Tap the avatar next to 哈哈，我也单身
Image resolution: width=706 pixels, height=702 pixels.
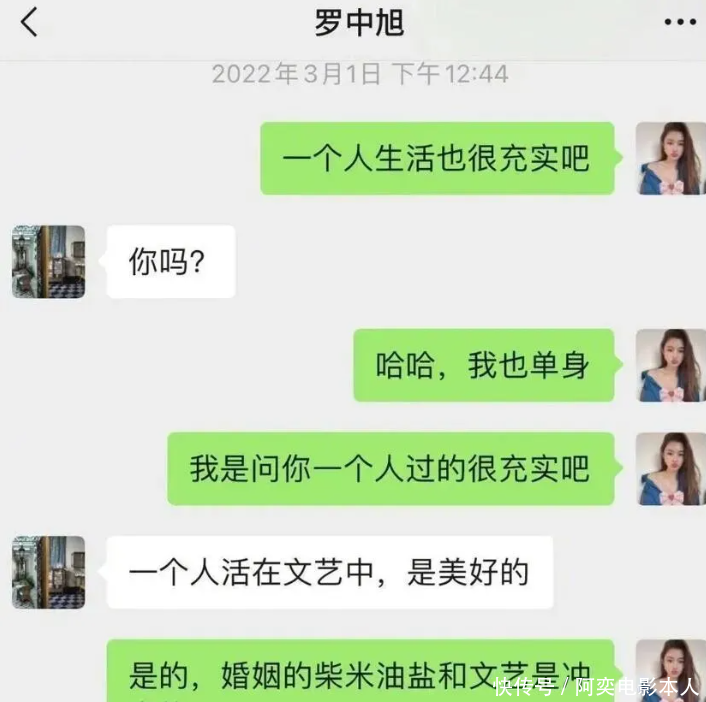pos(670,365)
